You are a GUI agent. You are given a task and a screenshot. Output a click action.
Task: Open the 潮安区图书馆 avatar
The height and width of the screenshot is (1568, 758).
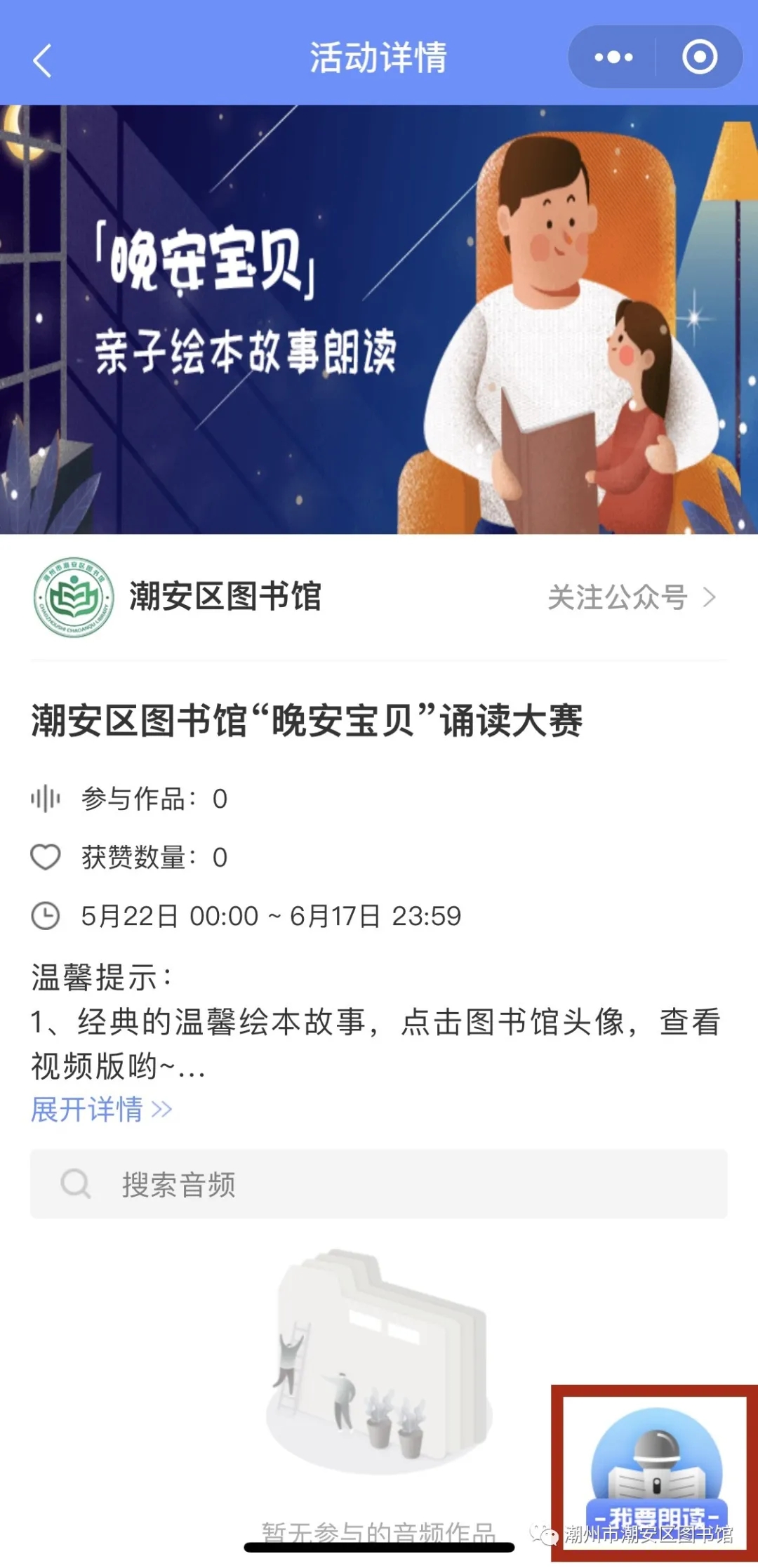point(74,598)
